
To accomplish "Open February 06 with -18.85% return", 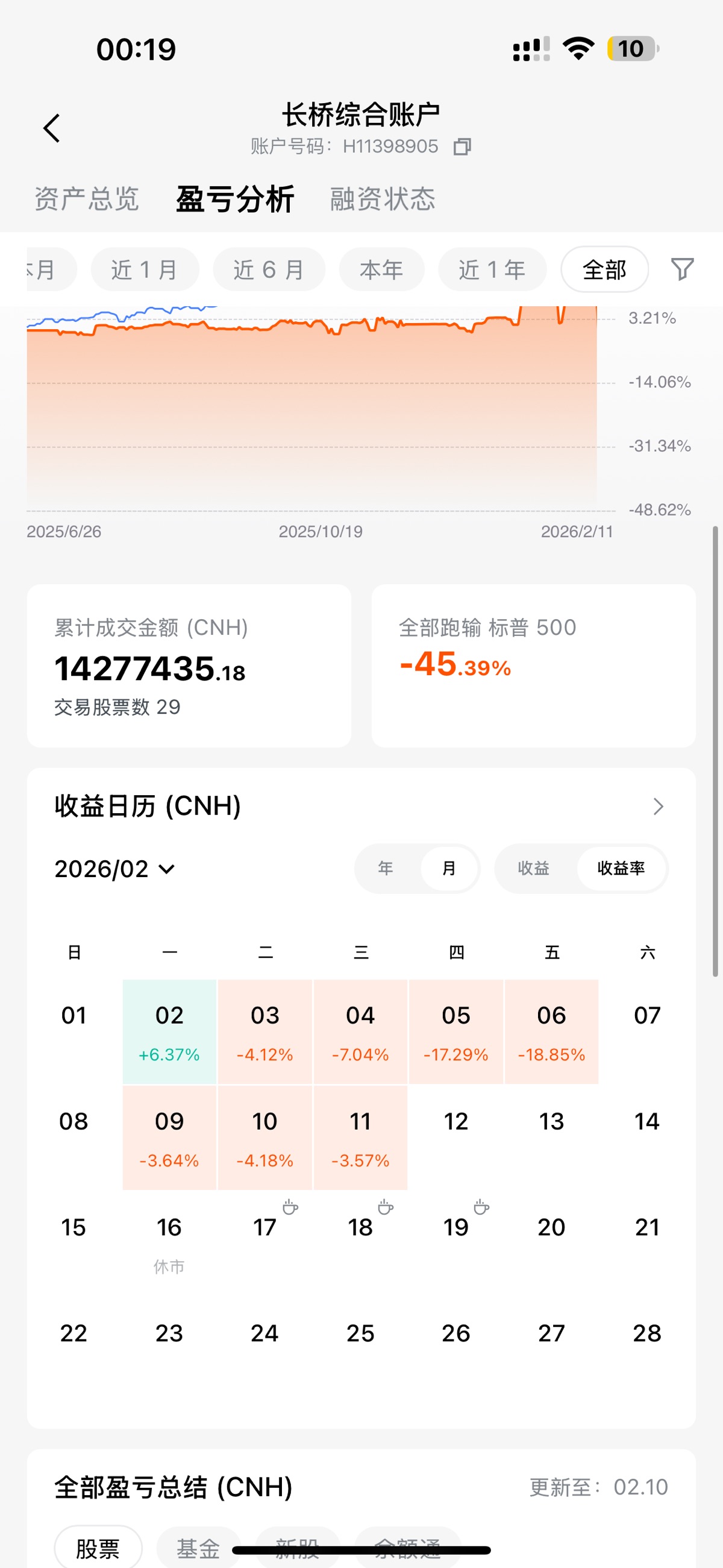I will (x=551, y=1031).
